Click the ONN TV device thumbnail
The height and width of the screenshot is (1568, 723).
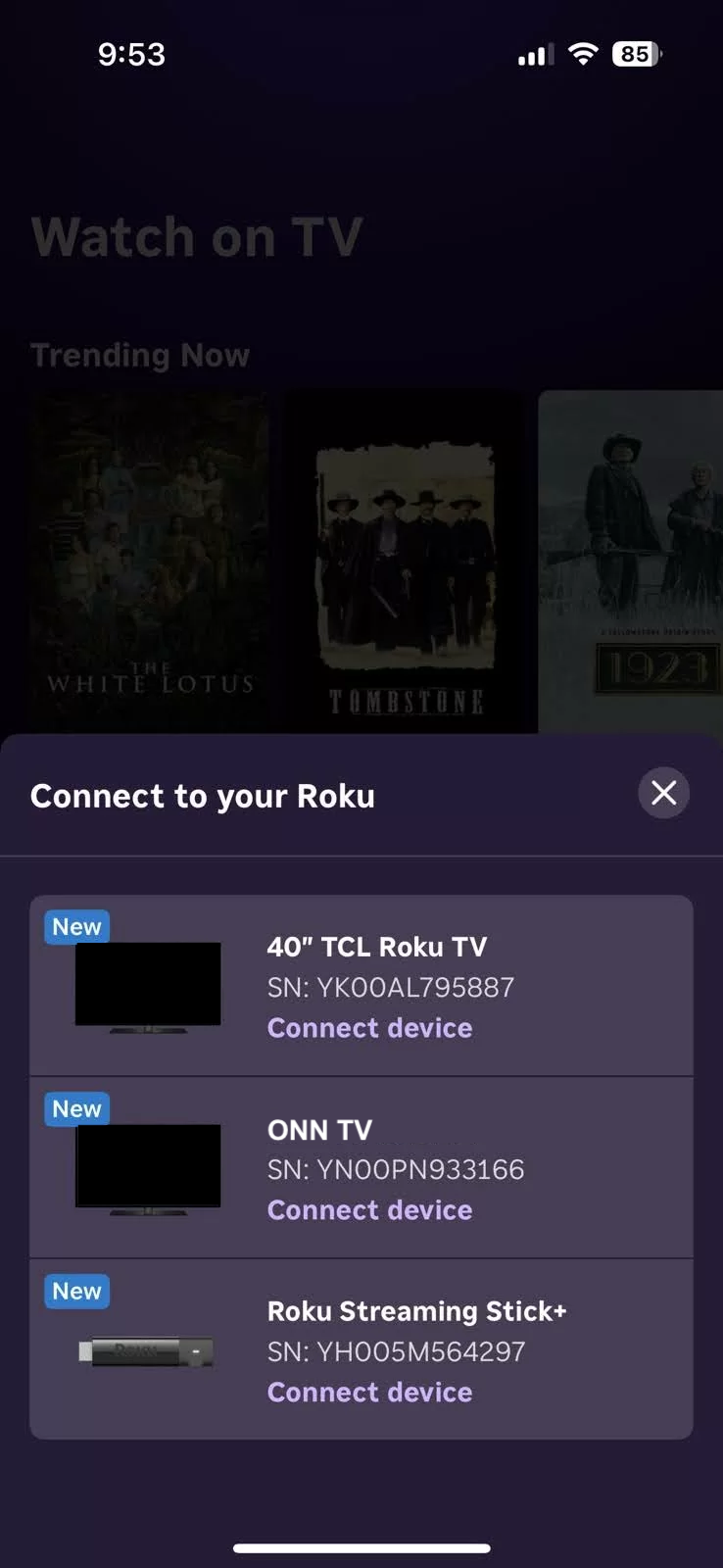click(147, 1166)
